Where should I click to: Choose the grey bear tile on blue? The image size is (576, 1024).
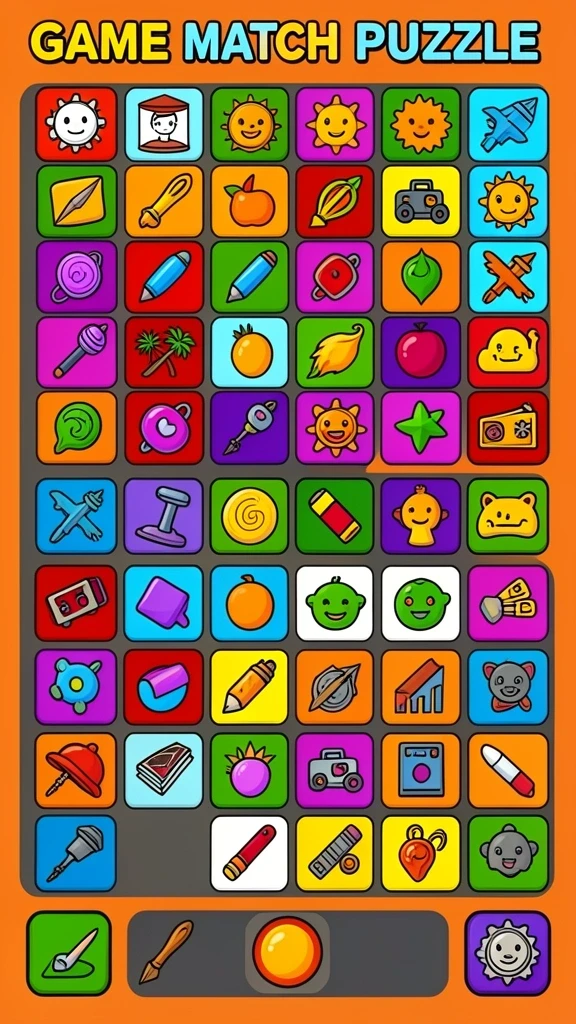(x=508, y=687)
